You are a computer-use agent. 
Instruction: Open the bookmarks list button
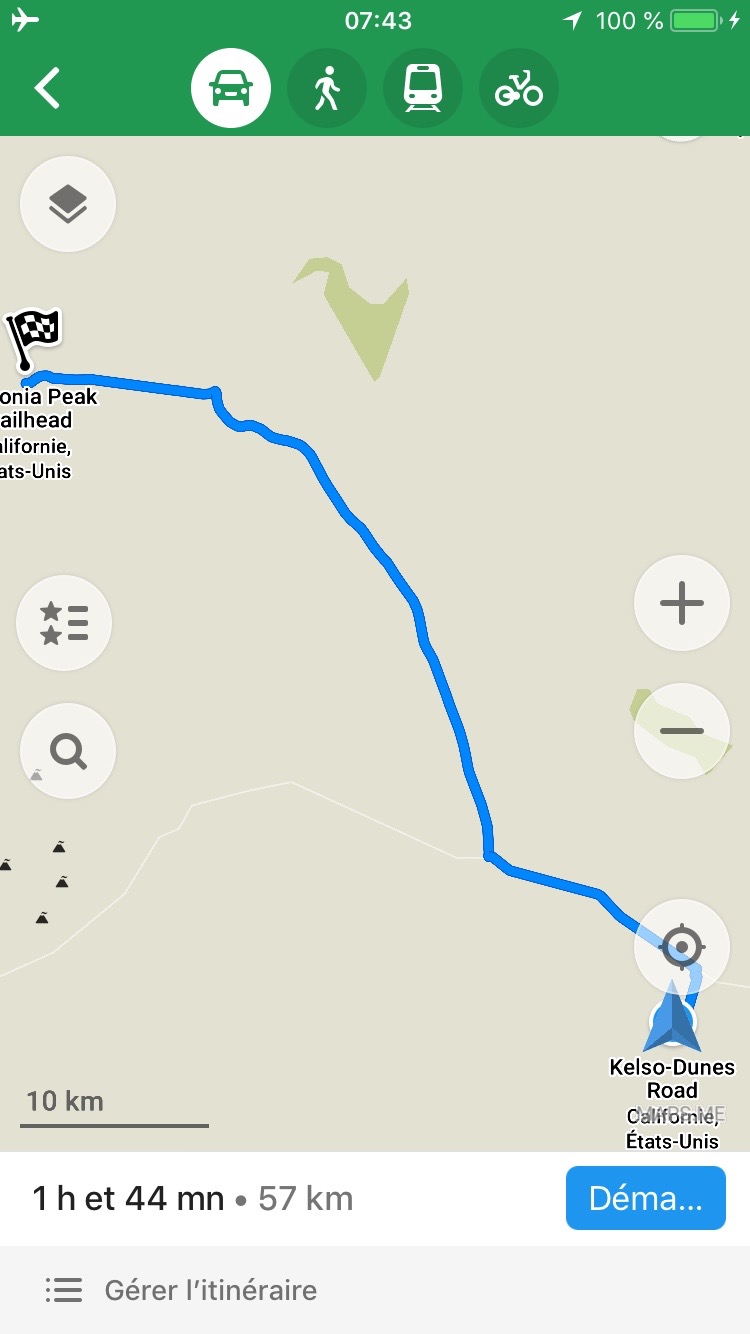[x=64, y=623]
